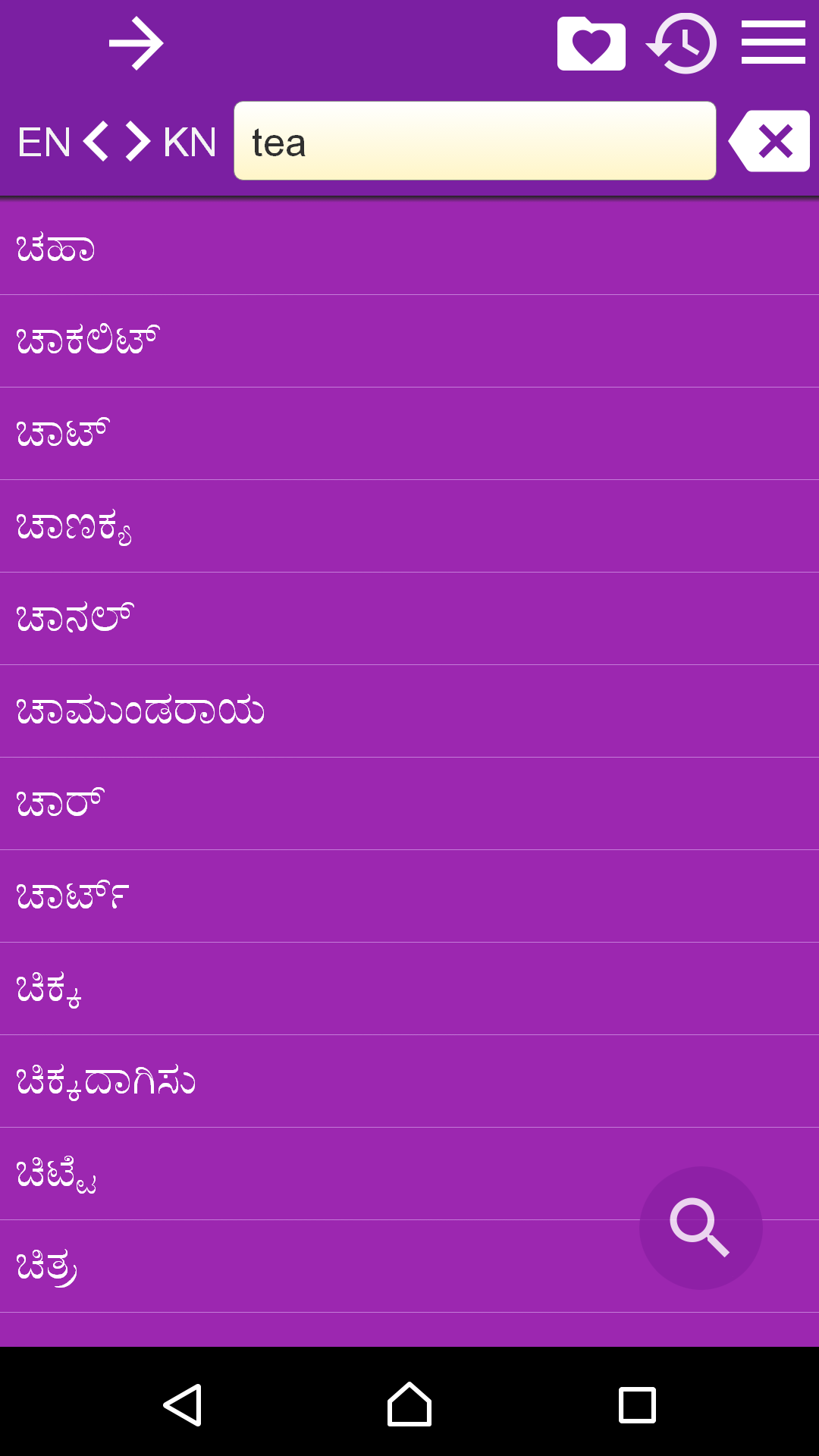Switch translation direction with the right chevron
The width and height of the screenshot is (819, 1456).
tap(136, 141)
